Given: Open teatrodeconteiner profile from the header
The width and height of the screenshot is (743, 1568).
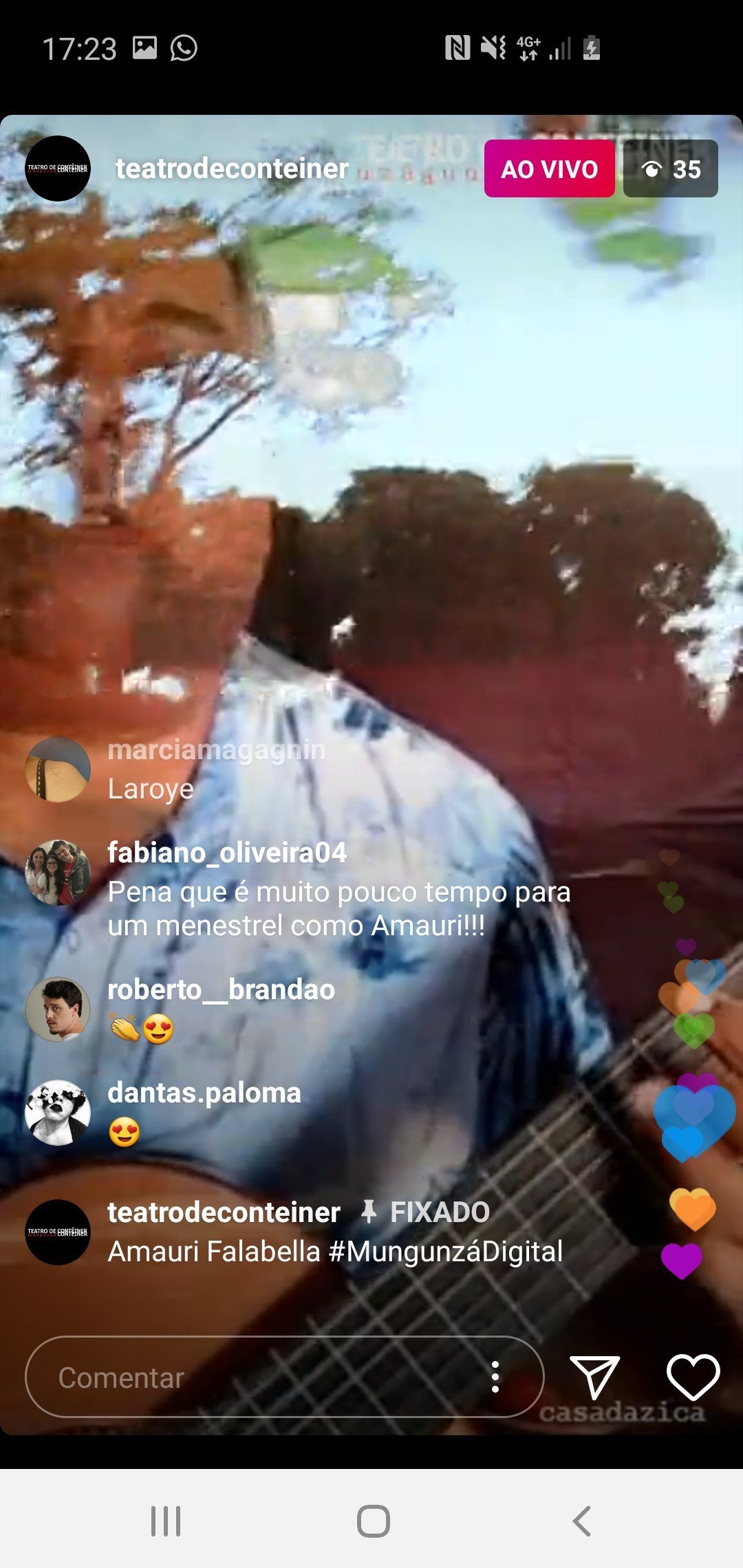Looking at the screenshot, I should pyautogui.click(x=231, y=169).
